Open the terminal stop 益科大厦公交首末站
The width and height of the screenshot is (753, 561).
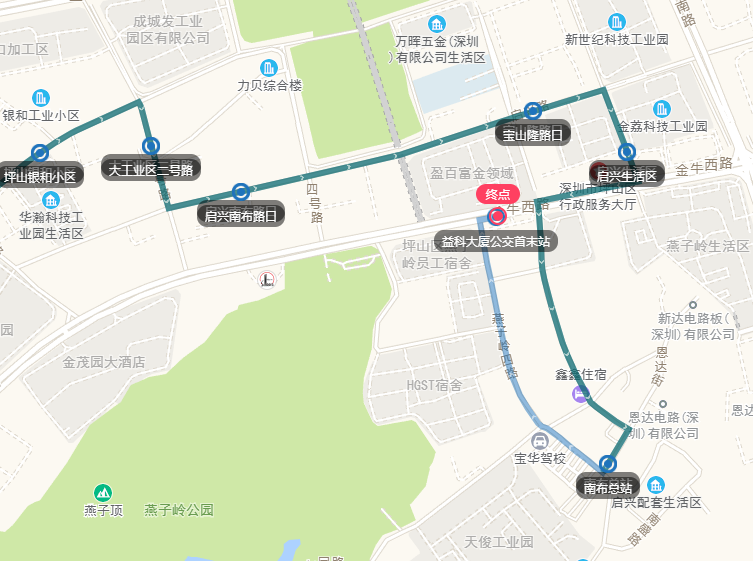(497, 216)
